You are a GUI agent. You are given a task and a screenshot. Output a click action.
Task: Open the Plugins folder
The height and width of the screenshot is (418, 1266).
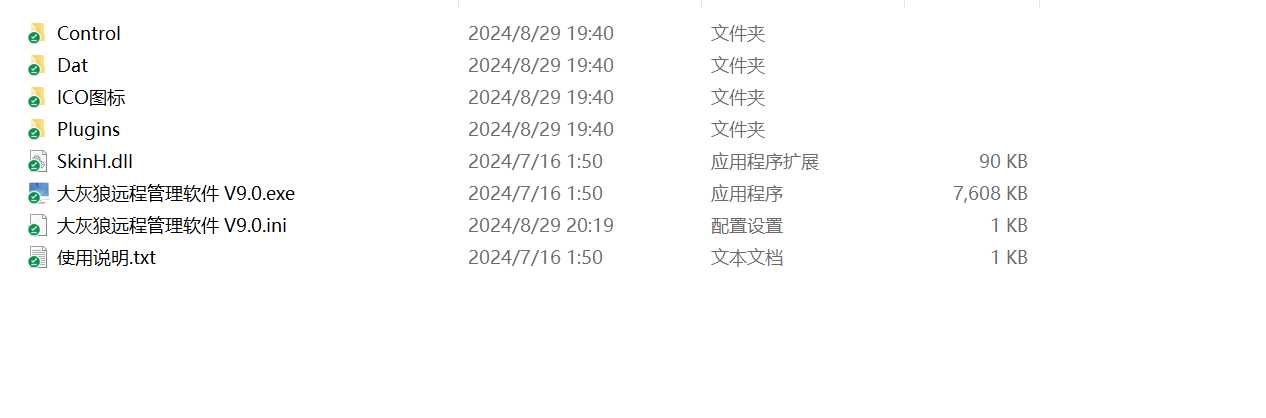click(x=88, y=130)
